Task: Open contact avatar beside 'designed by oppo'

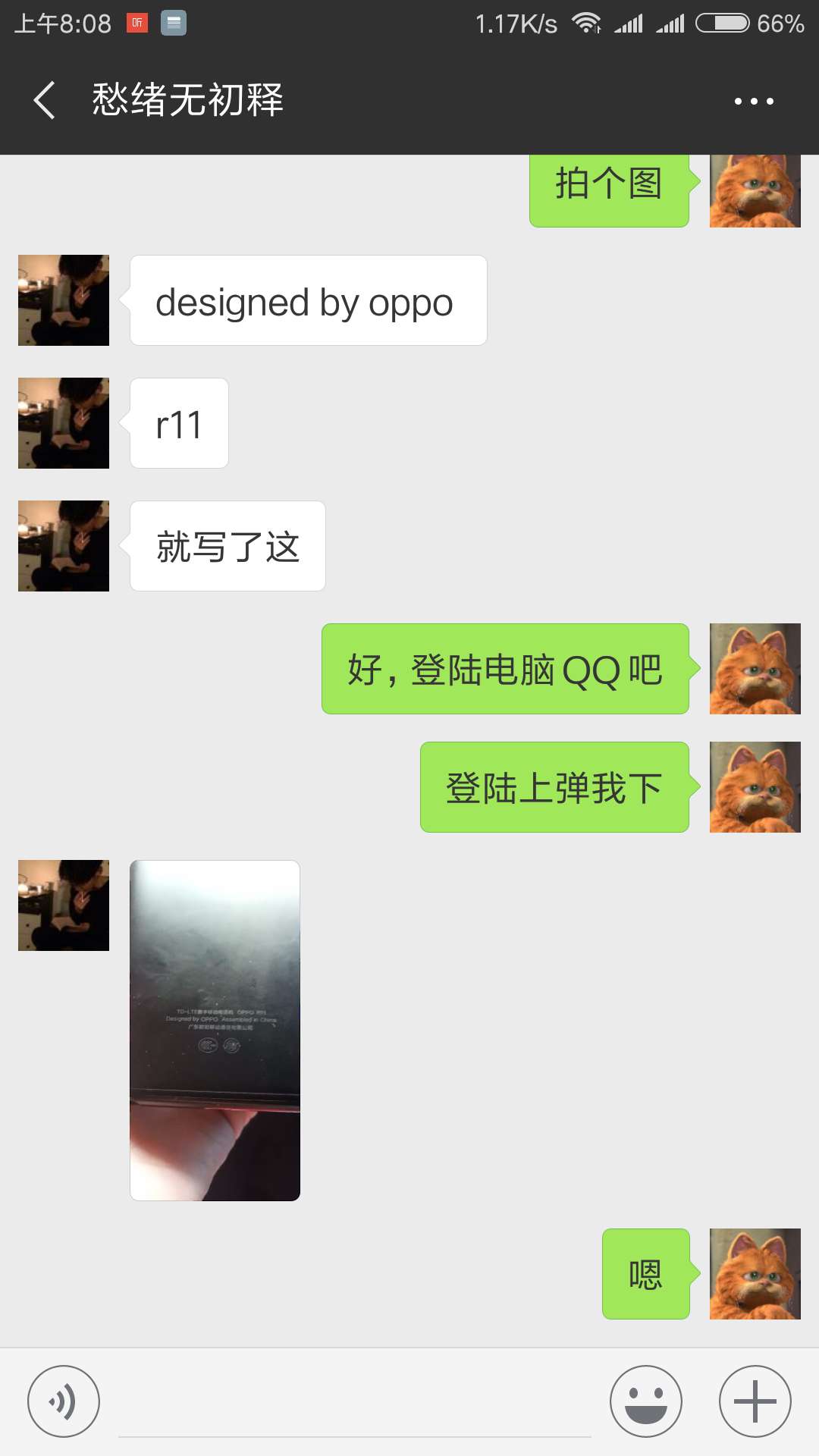Action: [x=64, y=300]
